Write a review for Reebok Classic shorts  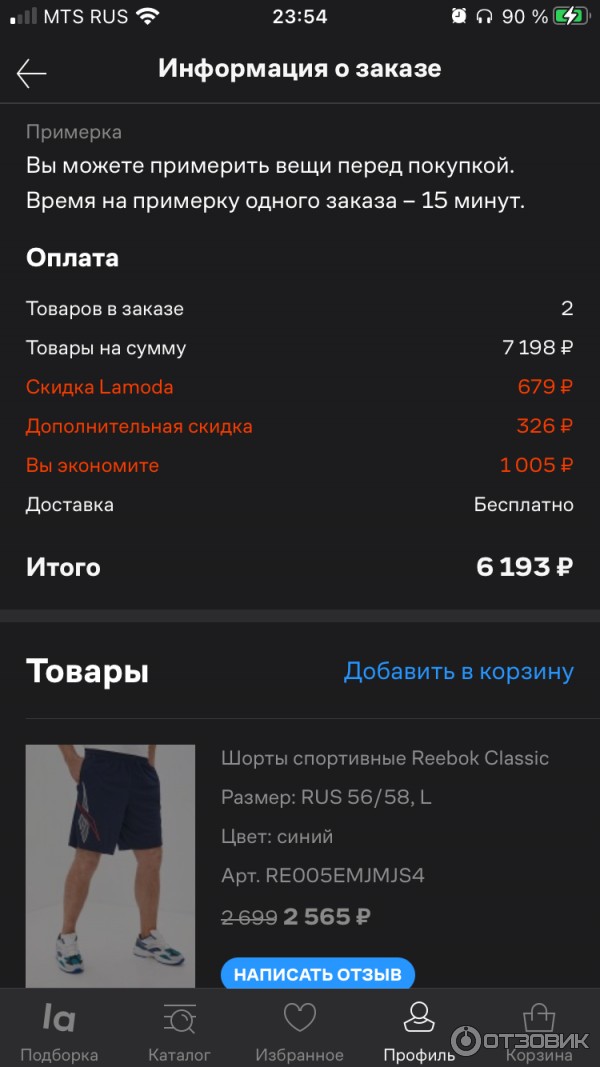pos(317,973)
